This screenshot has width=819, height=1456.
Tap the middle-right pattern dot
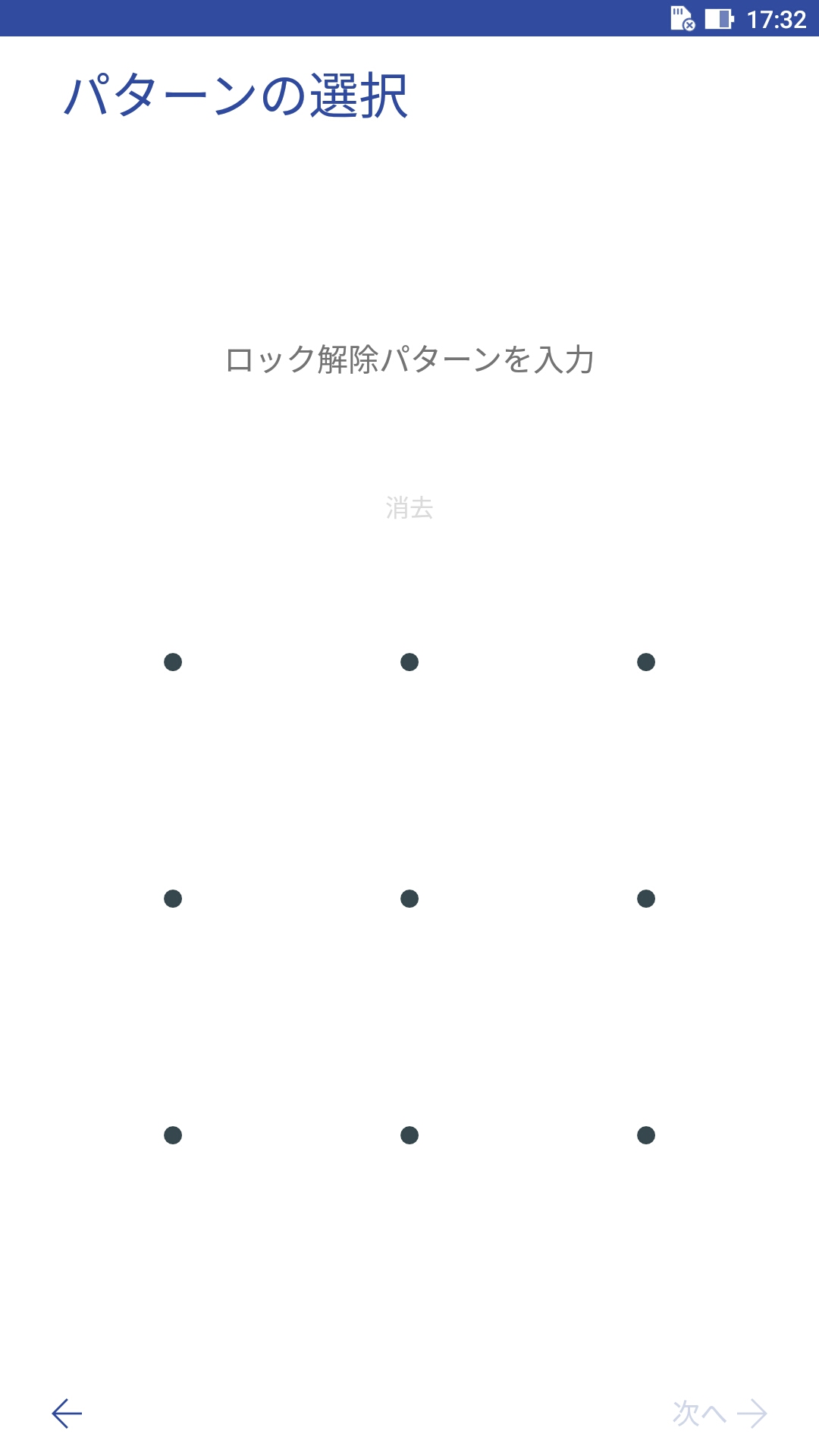pos(646,899)
